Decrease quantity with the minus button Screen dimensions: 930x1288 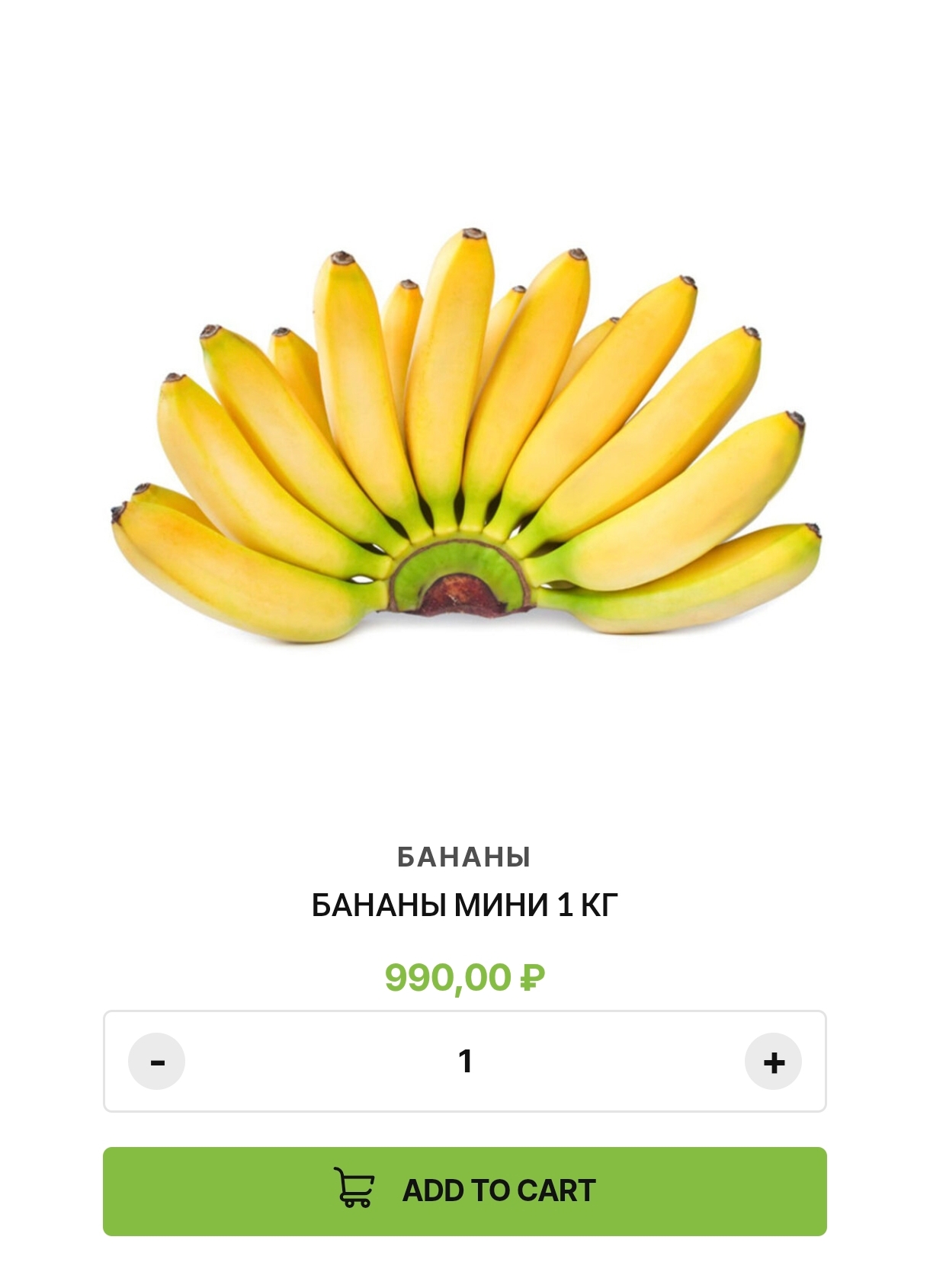click(x=157, y=1061)
